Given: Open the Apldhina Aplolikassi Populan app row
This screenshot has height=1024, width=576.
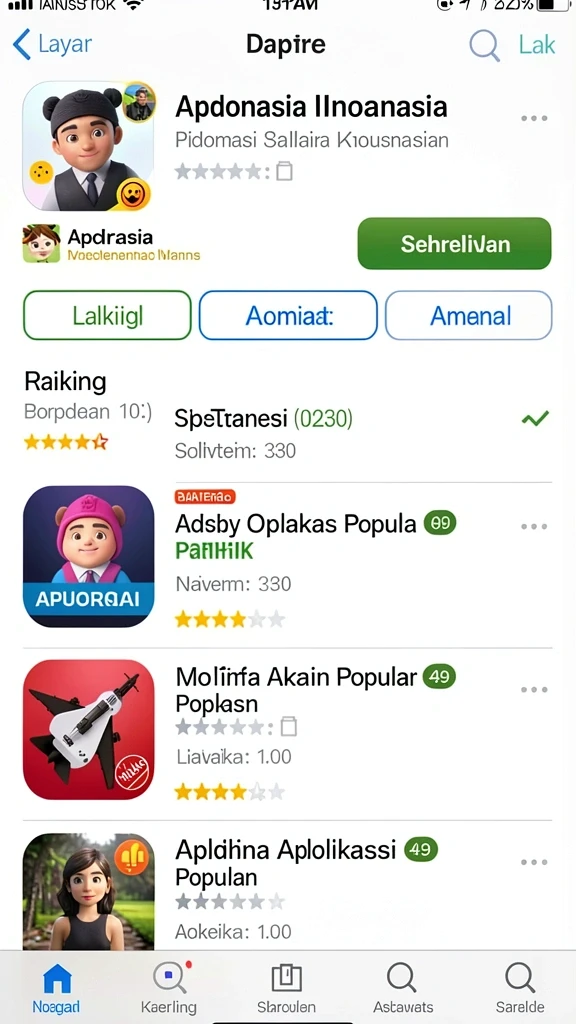Looking at the screenshot, I should (x=287, y=890).
